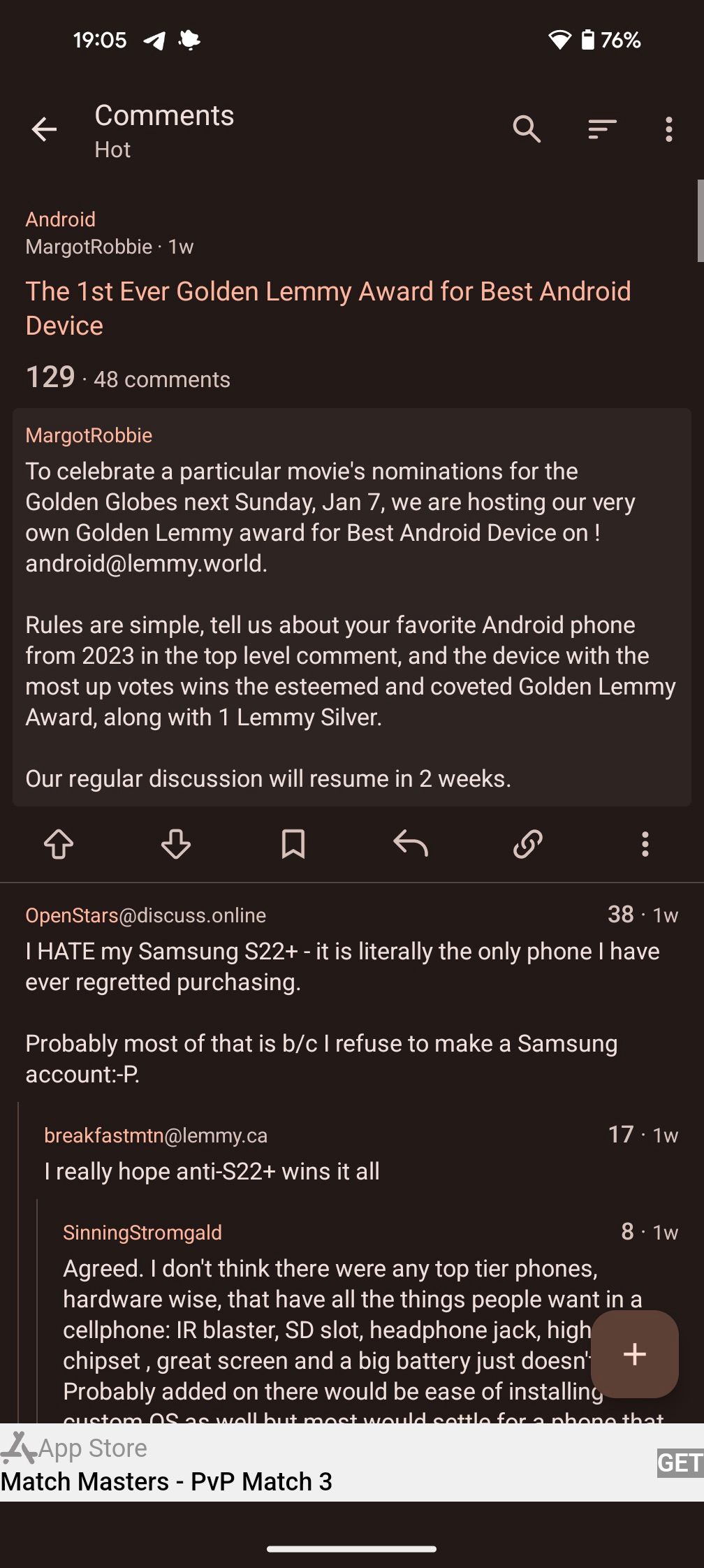View OpenStars@discuss.online's profile
Viewport: 704px width, 1568px height.
click(x=145, y=915)
